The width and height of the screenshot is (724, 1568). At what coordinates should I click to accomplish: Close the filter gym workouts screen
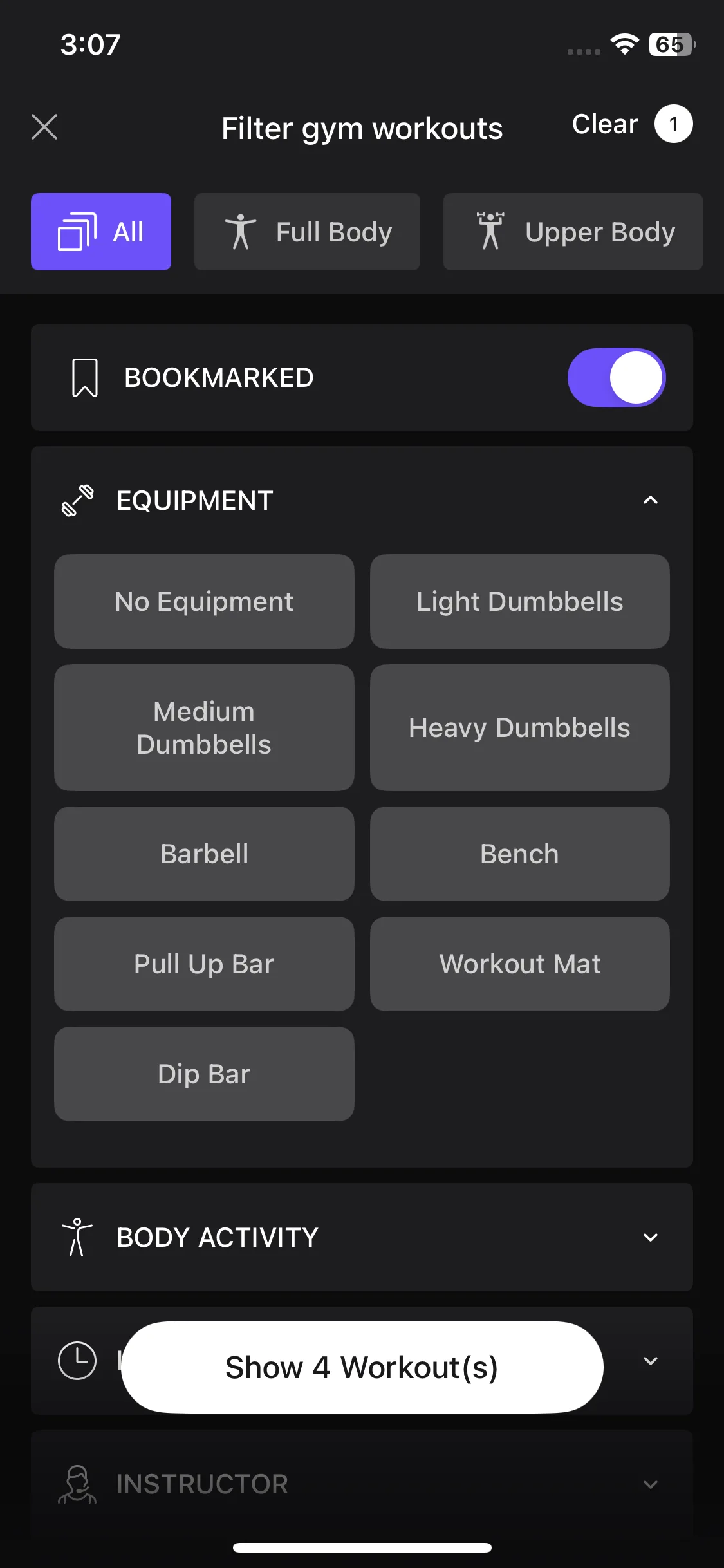tap(44, 127)
